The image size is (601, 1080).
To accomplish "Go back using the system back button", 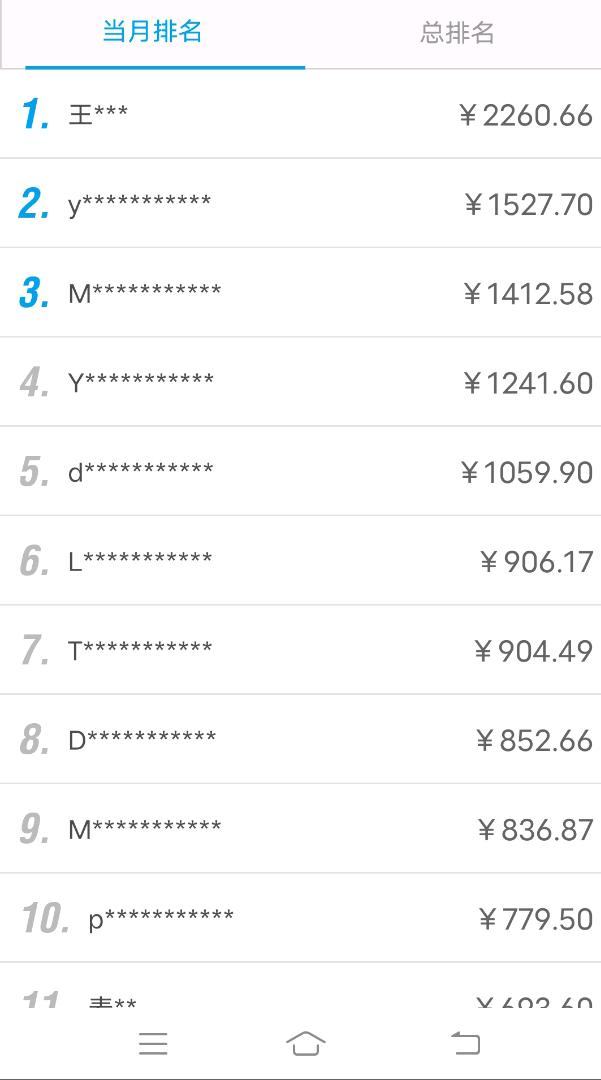I will 466,1043.
